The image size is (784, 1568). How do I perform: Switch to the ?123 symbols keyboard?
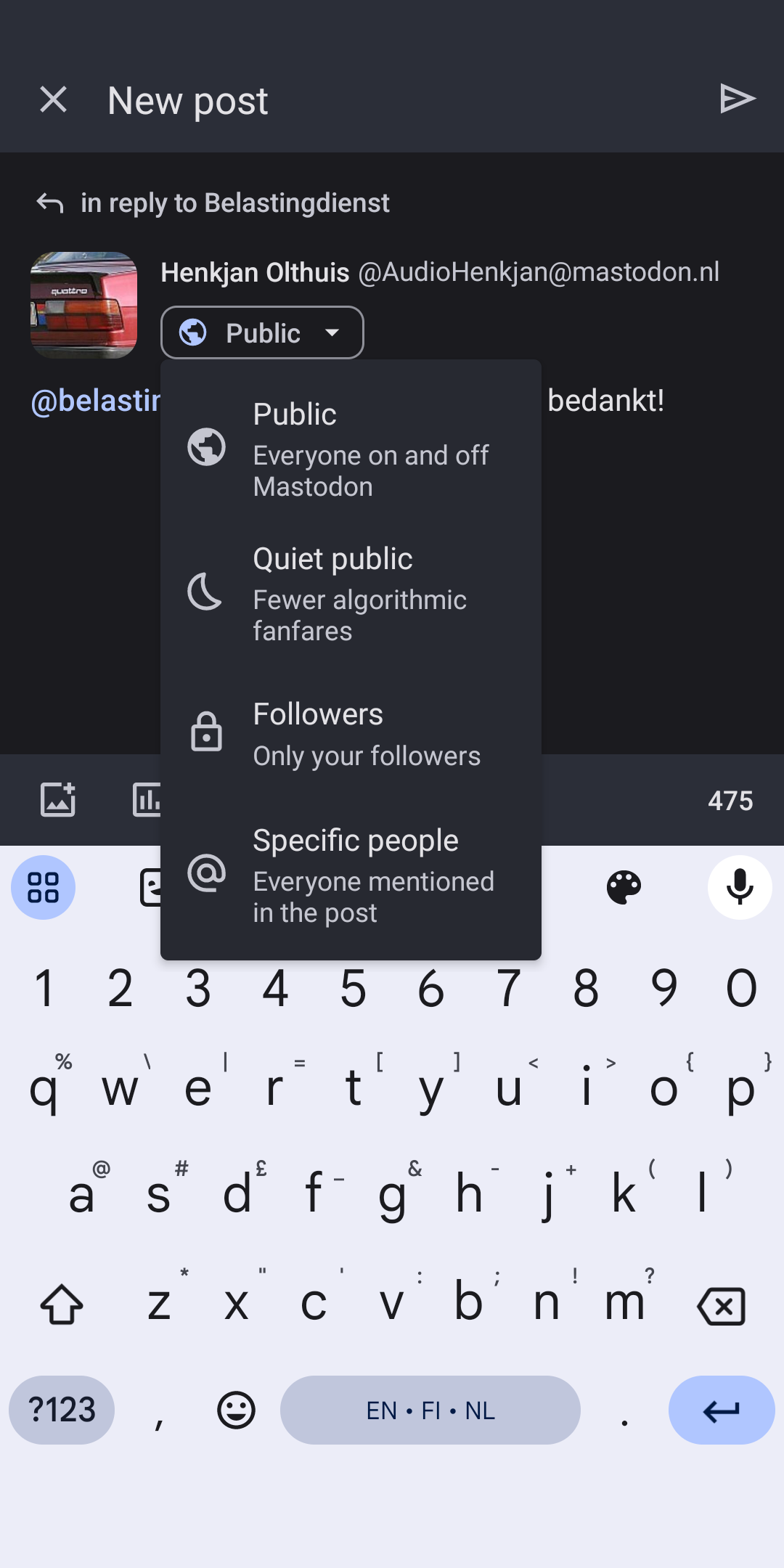coord(62,1410)
